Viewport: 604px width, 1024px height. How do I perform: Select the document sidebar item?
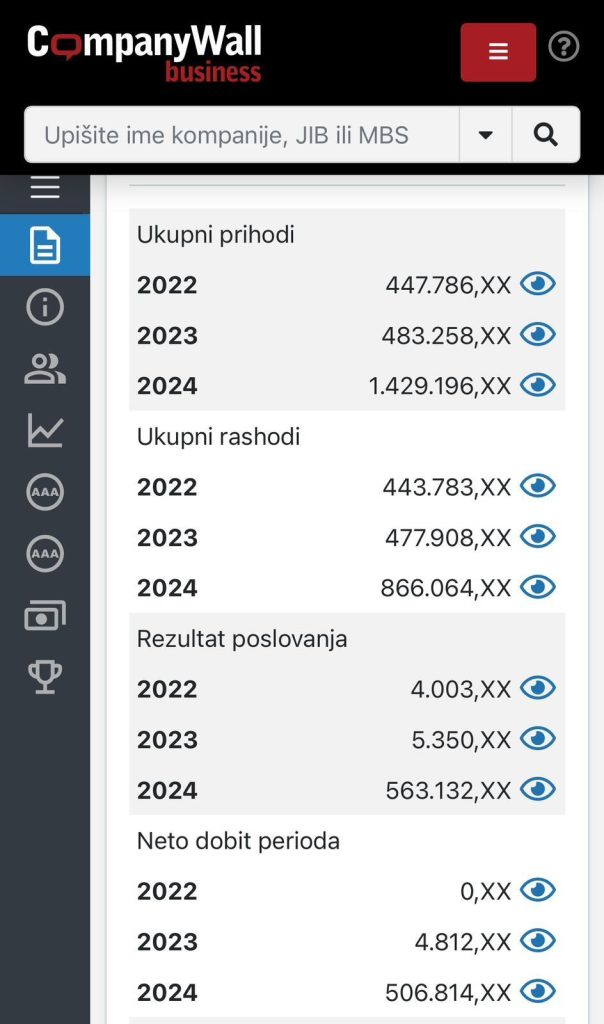45,245
